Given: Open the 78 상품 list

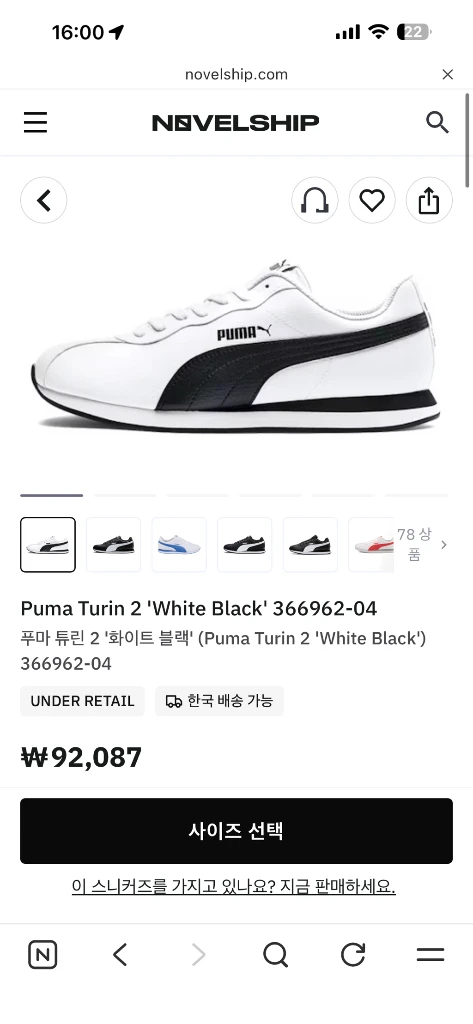Looking at the screenshot, I should (x=422, y=545).
